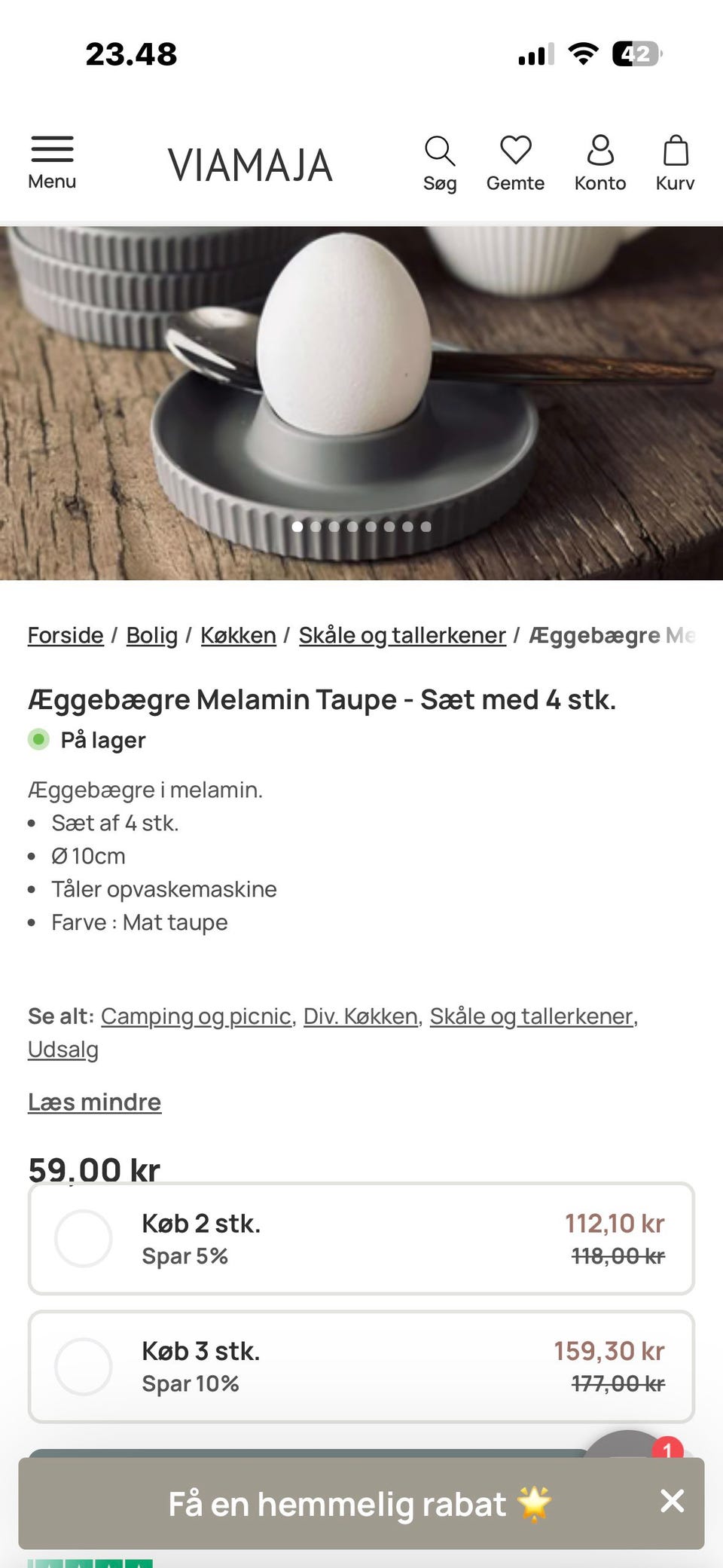Open 'Køkken' from the breadcrumb trail
This screenshot has height=1568, width=723.
(x=237, y=635)
